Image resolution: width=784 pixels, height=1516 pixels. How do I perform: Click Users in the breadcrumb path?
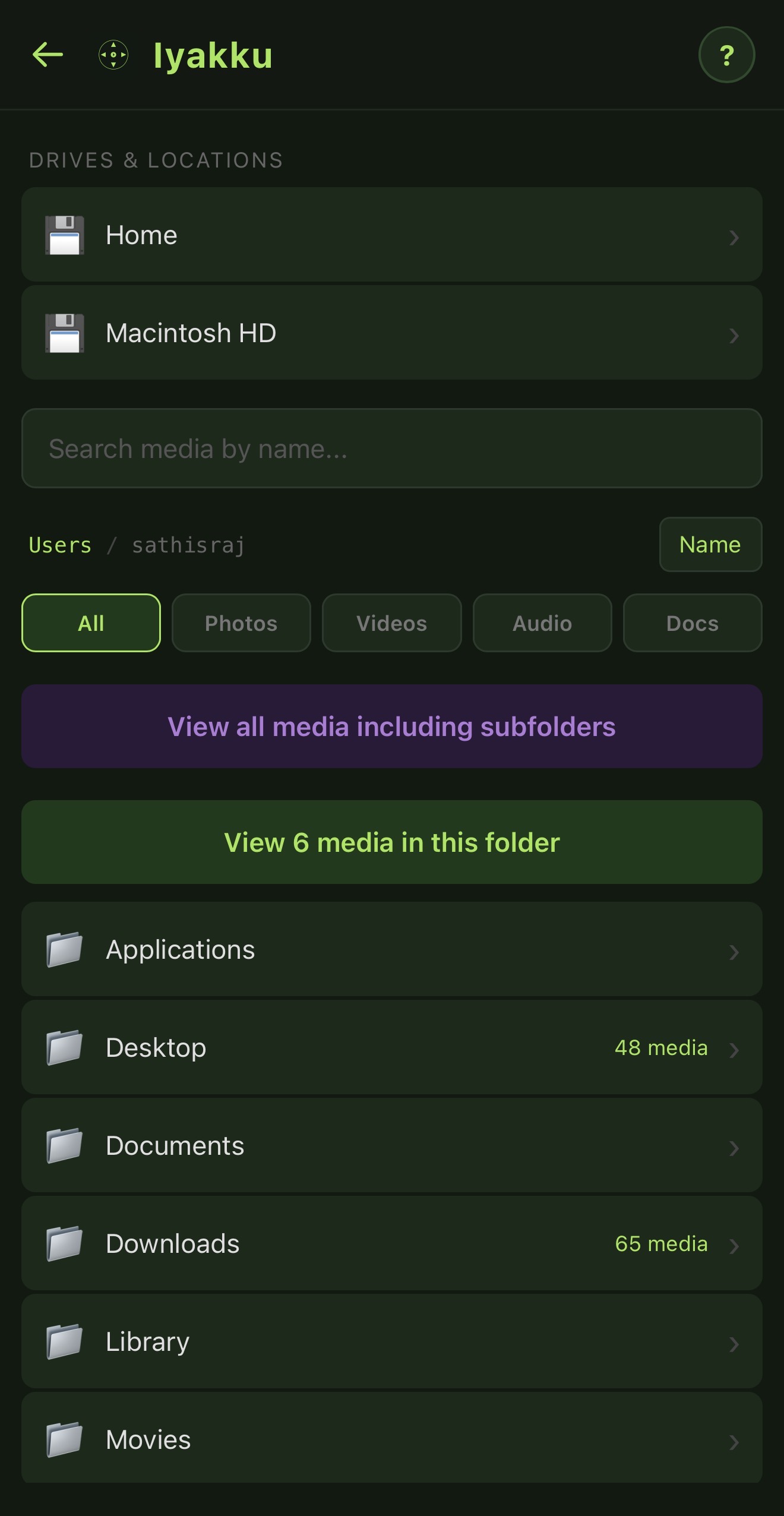click(x=60, y=545)
